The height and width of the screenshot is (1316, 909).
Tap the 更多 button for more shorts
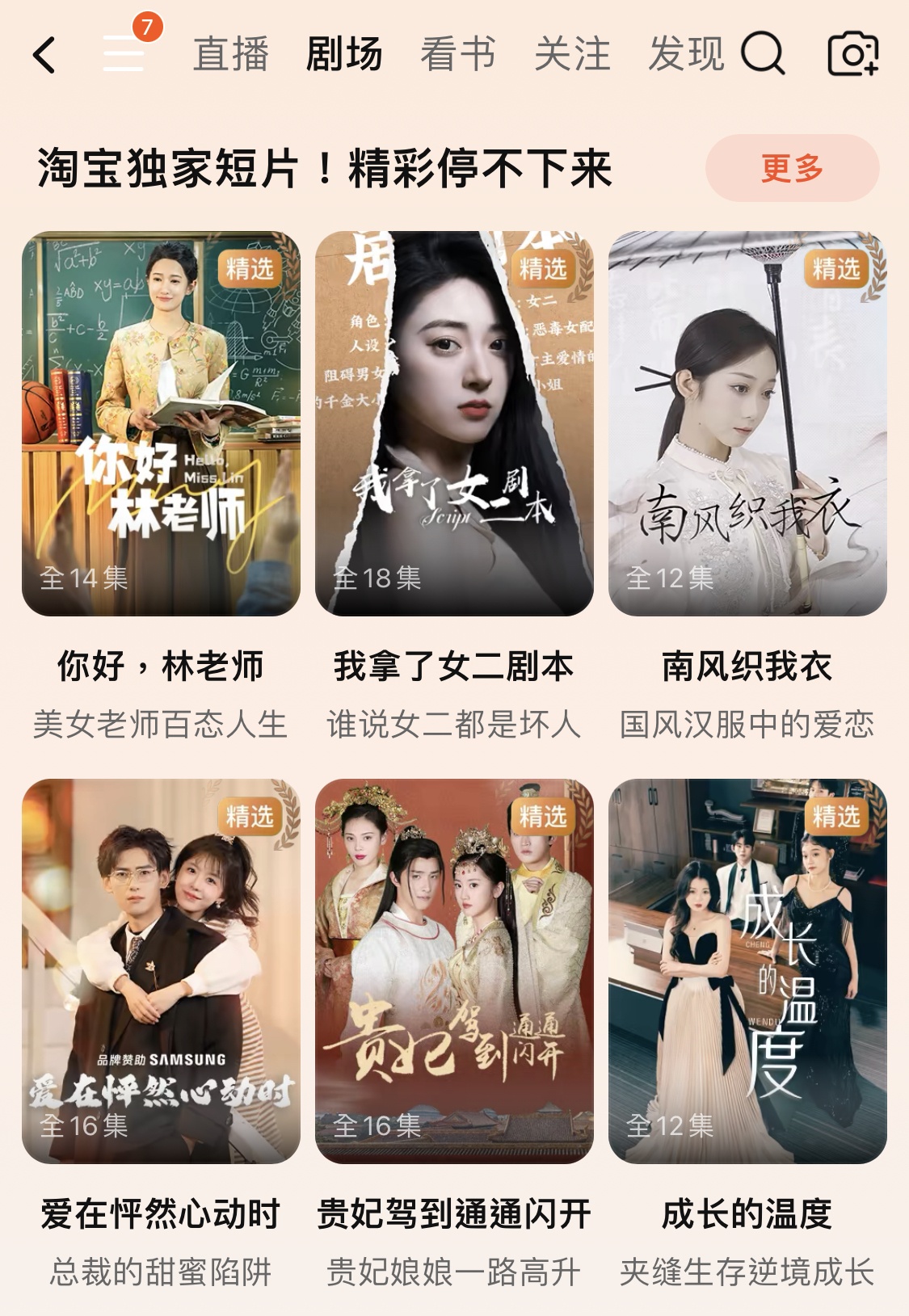792,168
